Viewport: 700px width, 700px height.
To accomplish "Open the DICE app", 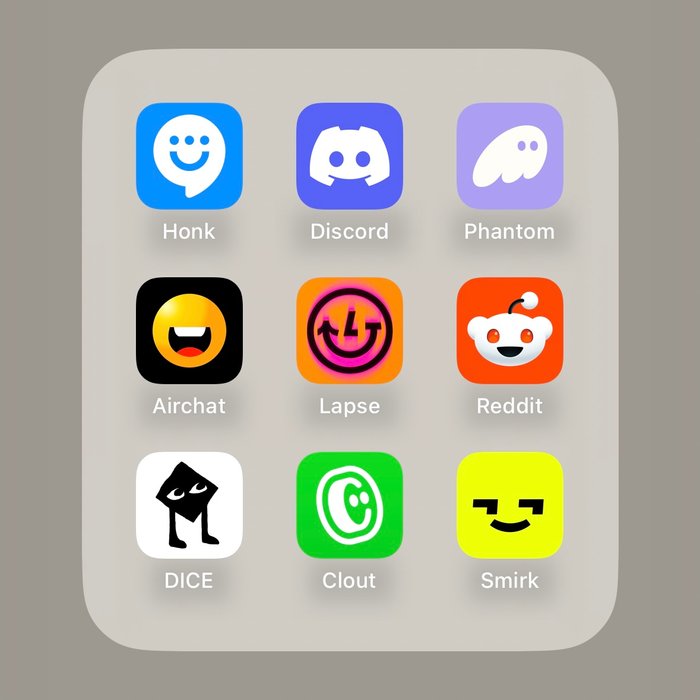I will pos(189,505).
